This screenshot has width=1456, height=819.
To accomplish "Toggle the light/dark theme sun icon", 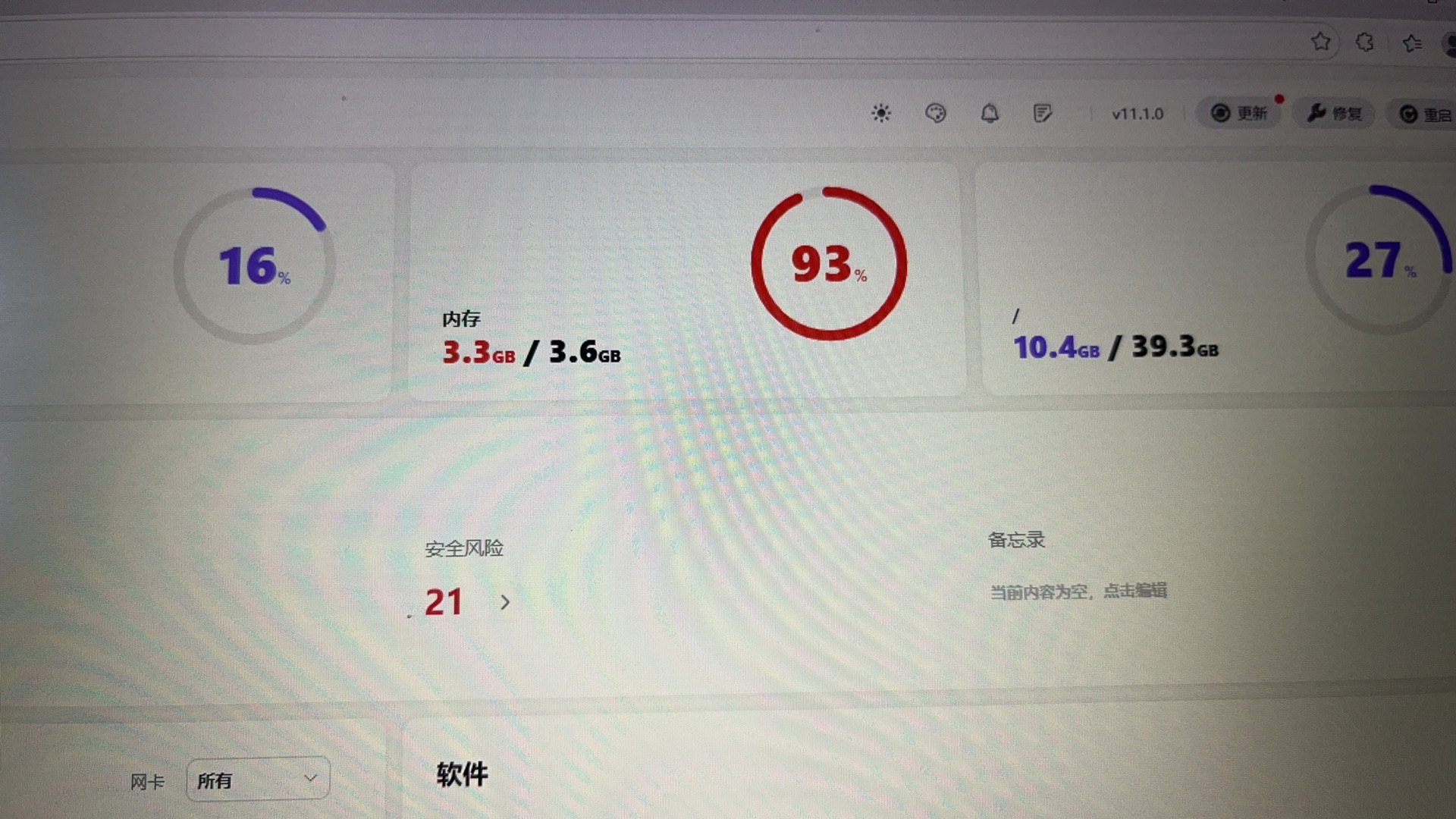I will [x=881, y=114].
